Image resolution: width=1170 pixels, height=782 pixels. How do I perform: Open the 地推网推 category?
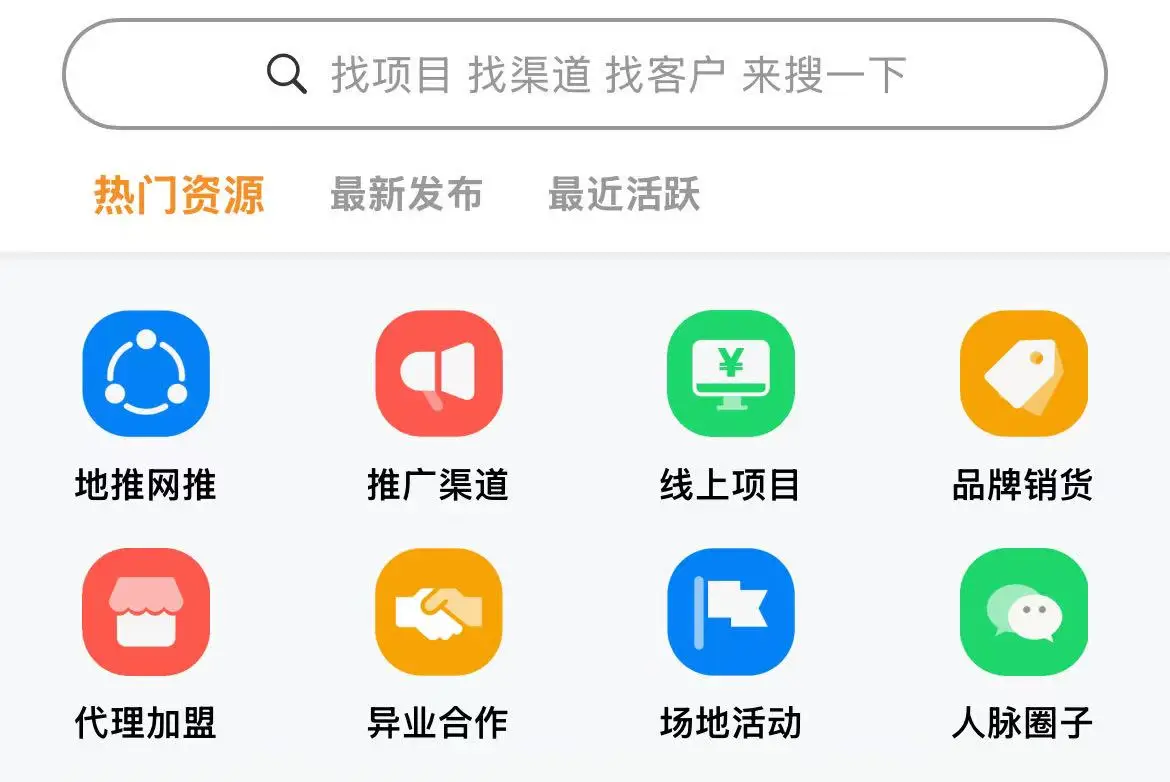click(x=146, y=374)
